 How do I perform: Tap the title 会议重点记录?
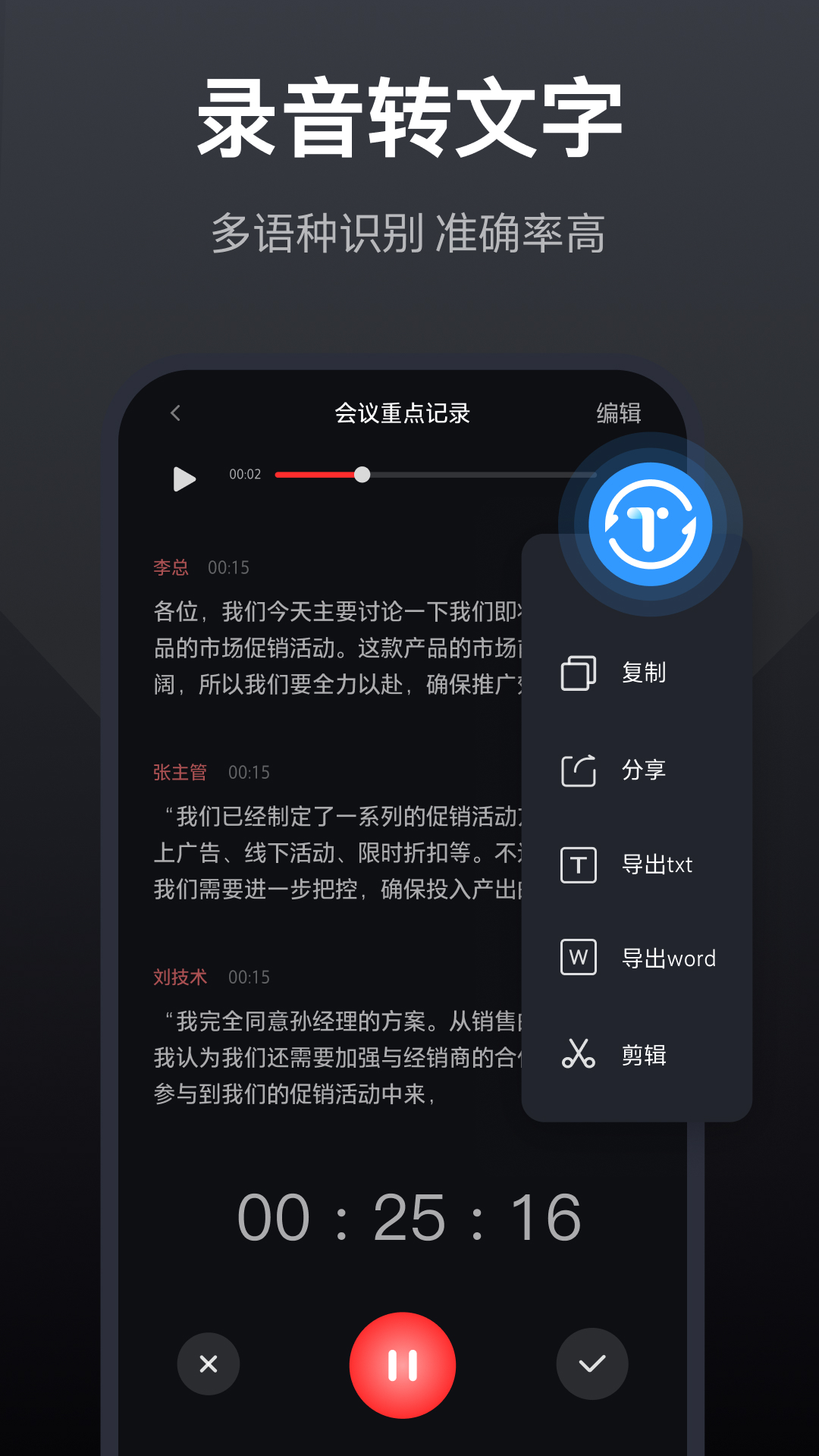(403, 413)
